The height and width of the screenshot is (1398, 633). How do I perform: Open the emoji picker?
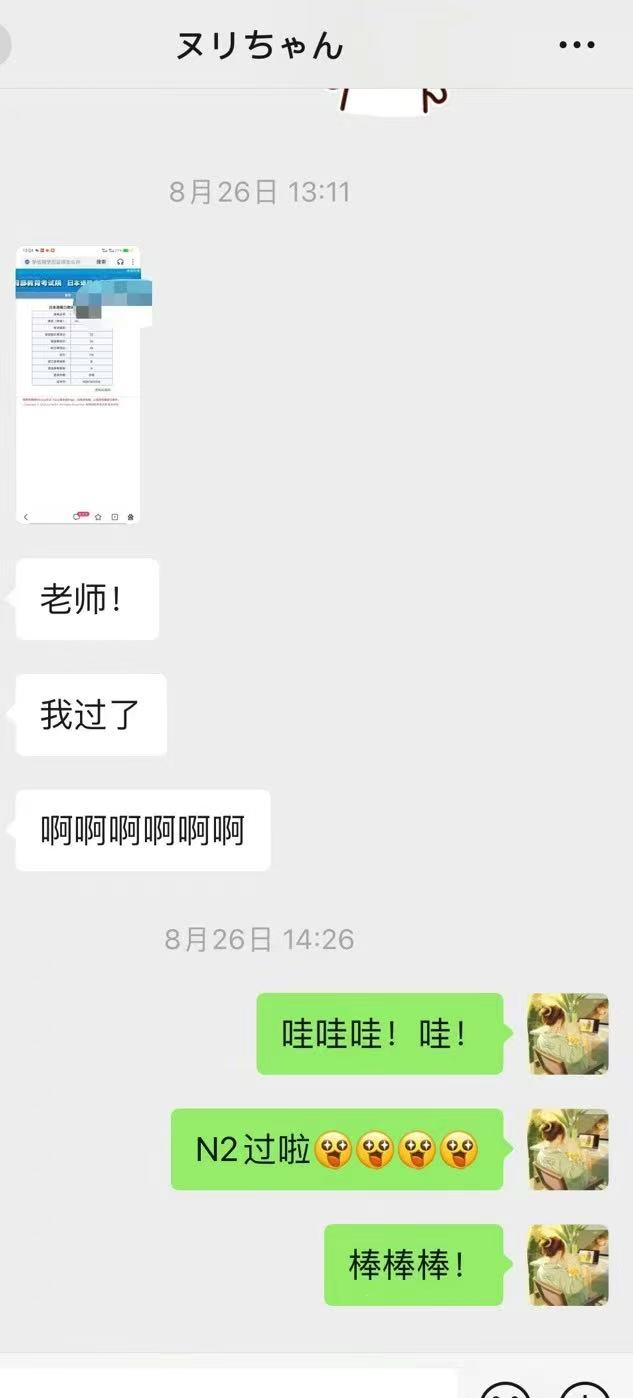click(x=505, y=1390)
